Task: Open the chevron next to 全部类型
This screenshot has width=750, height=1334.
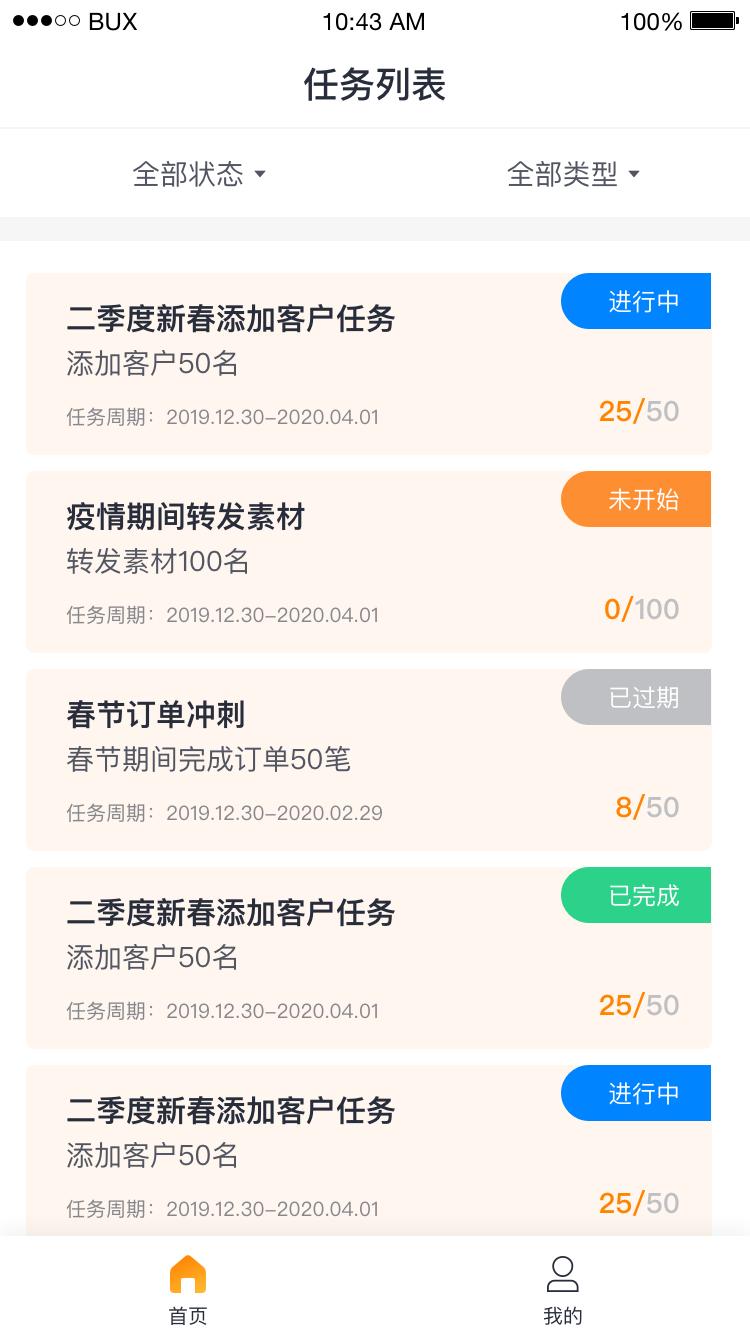Action: pos(636,173)
